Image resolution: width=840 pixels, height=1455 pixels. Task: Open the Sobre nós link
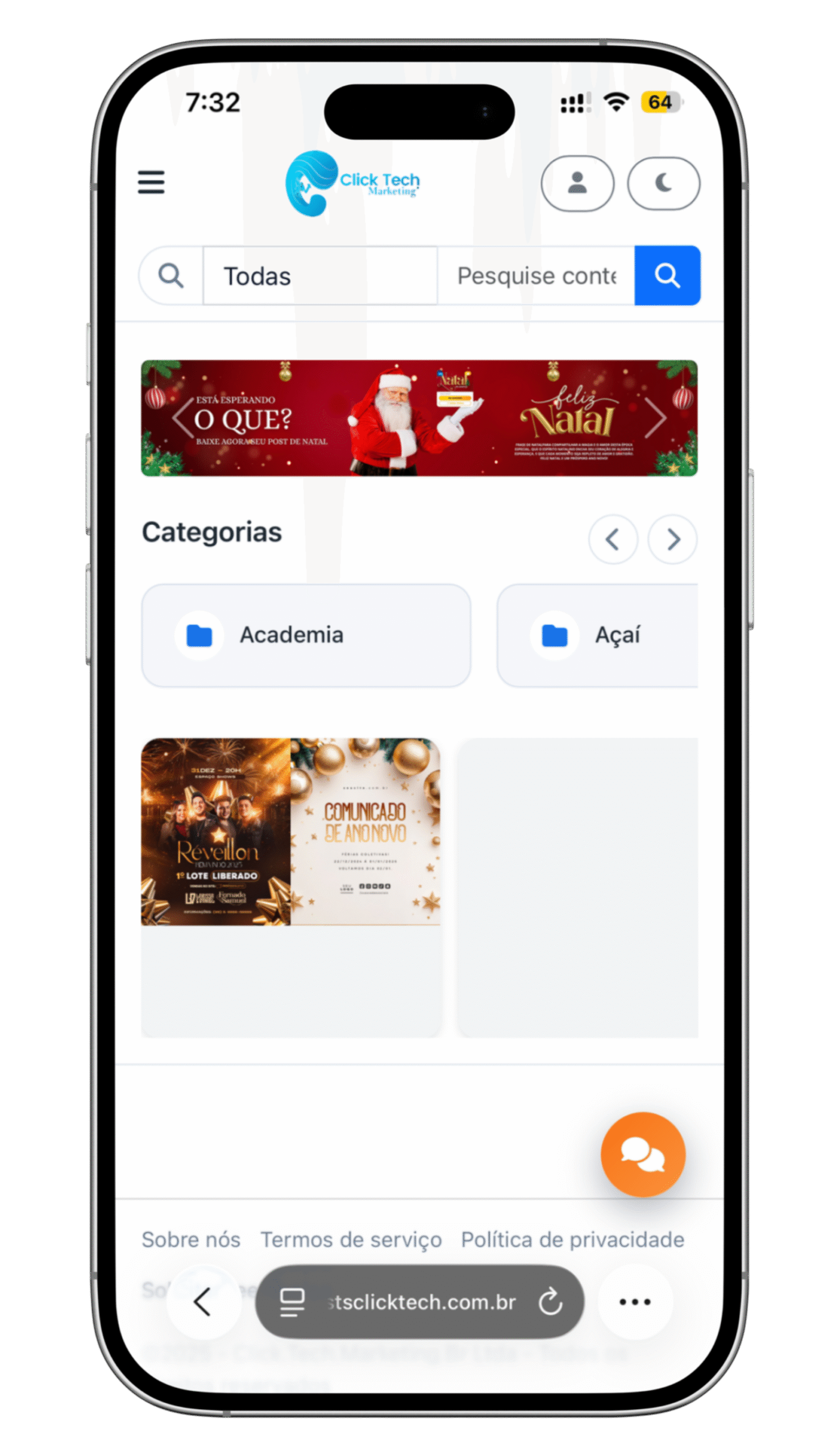[x=191, y=1239]
